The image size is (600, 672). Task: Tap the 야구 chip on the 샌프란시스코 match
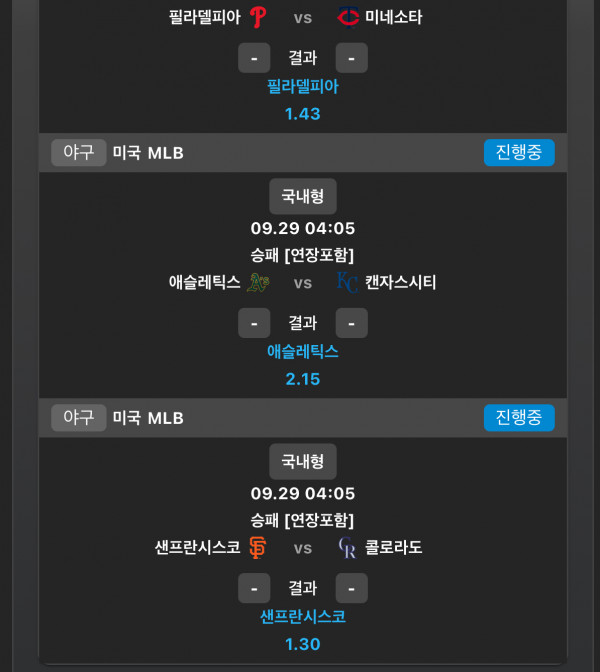(79, 417)
